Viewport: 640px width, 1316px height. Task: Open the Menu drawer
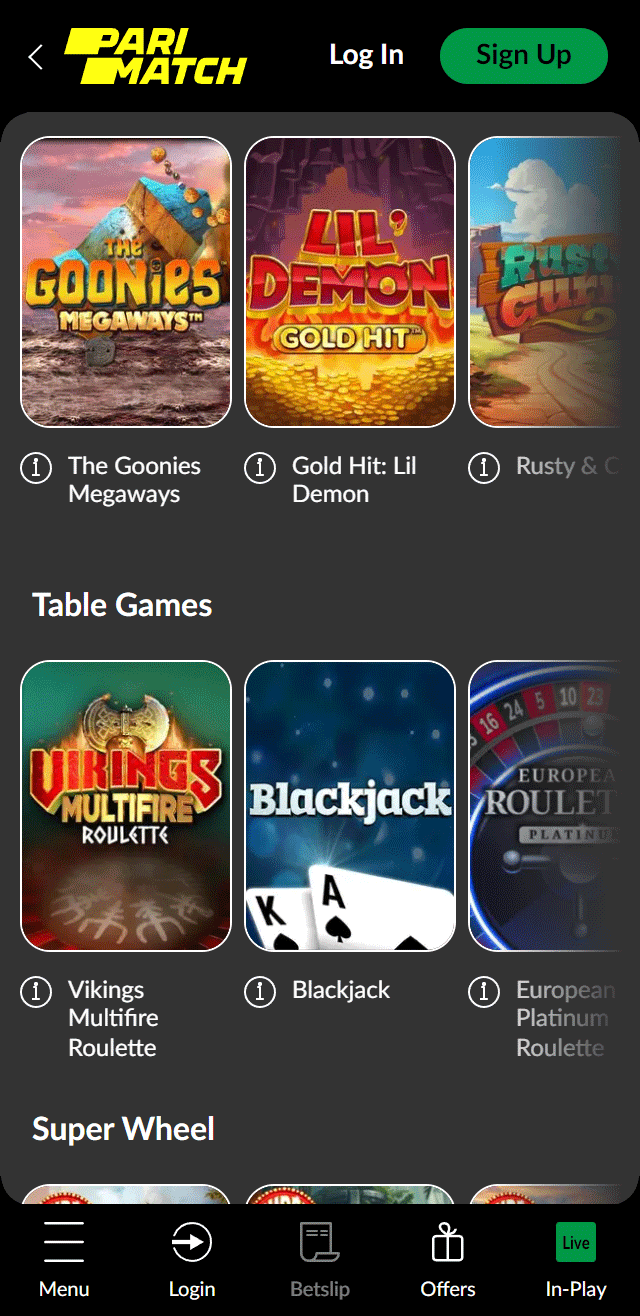tap(64, 1259)
